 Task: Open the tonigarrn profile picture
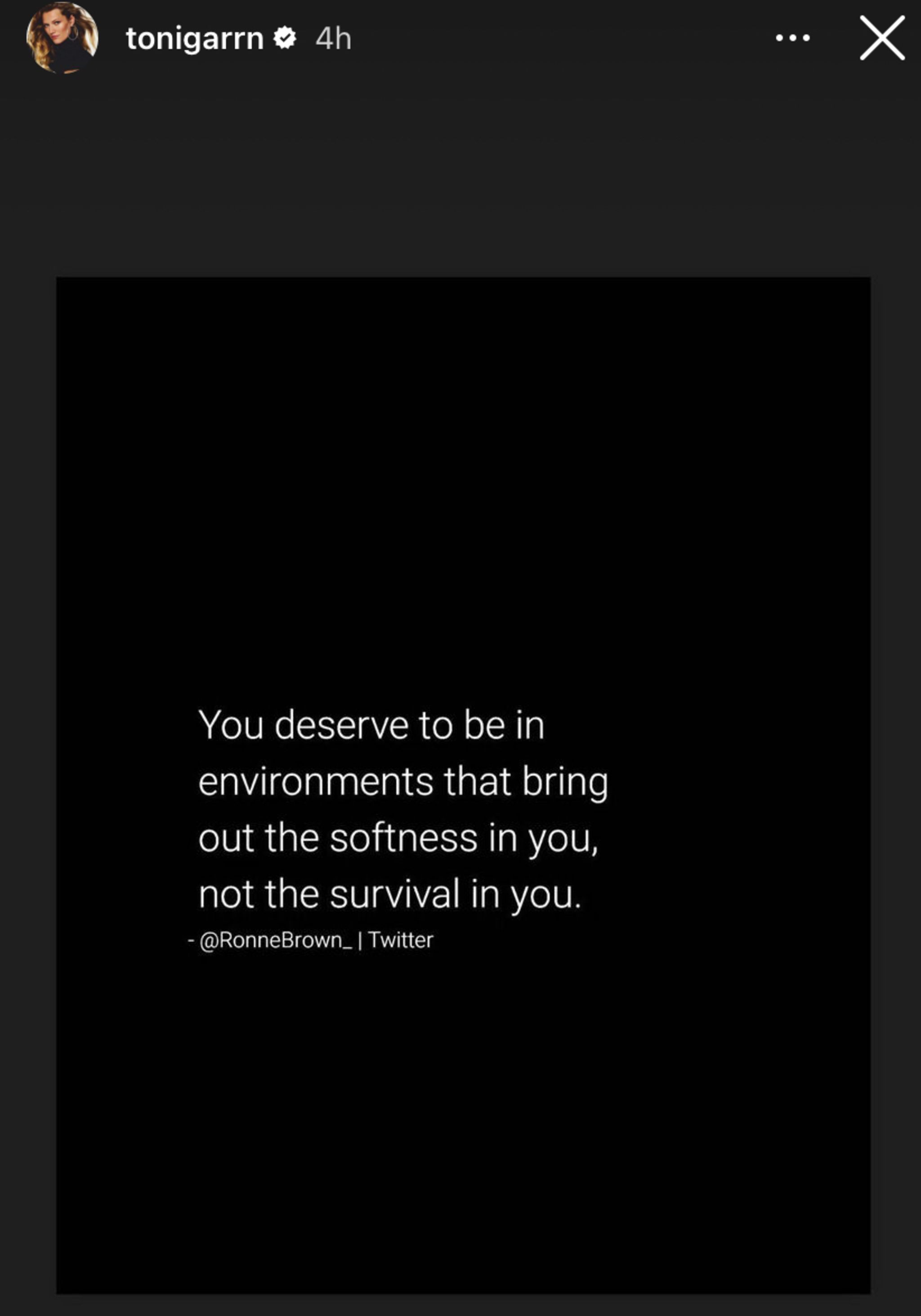pos(62,38)
